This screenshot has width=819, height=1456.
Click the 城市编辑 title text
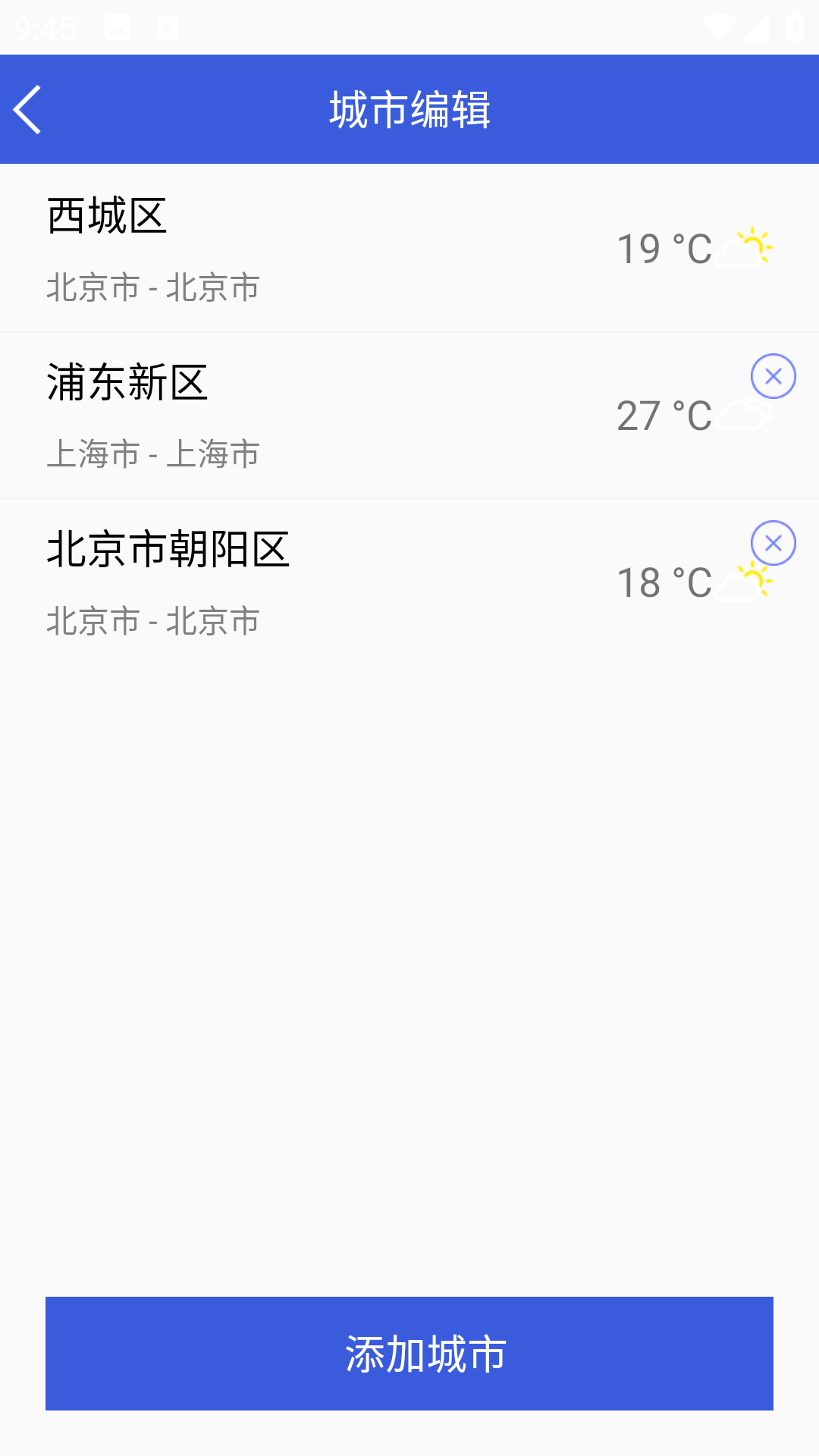click(409, 108)
